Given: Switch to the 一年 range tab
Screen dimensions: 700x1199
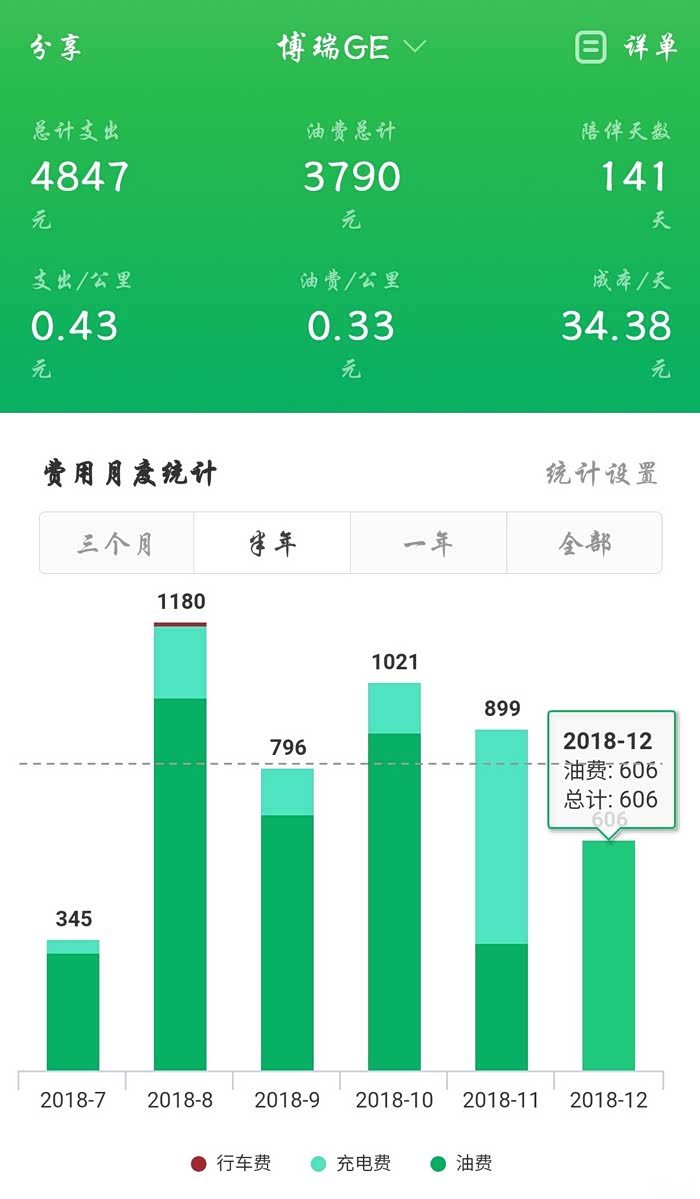Looking at the screenshot, I should click(x=428, y=543).
